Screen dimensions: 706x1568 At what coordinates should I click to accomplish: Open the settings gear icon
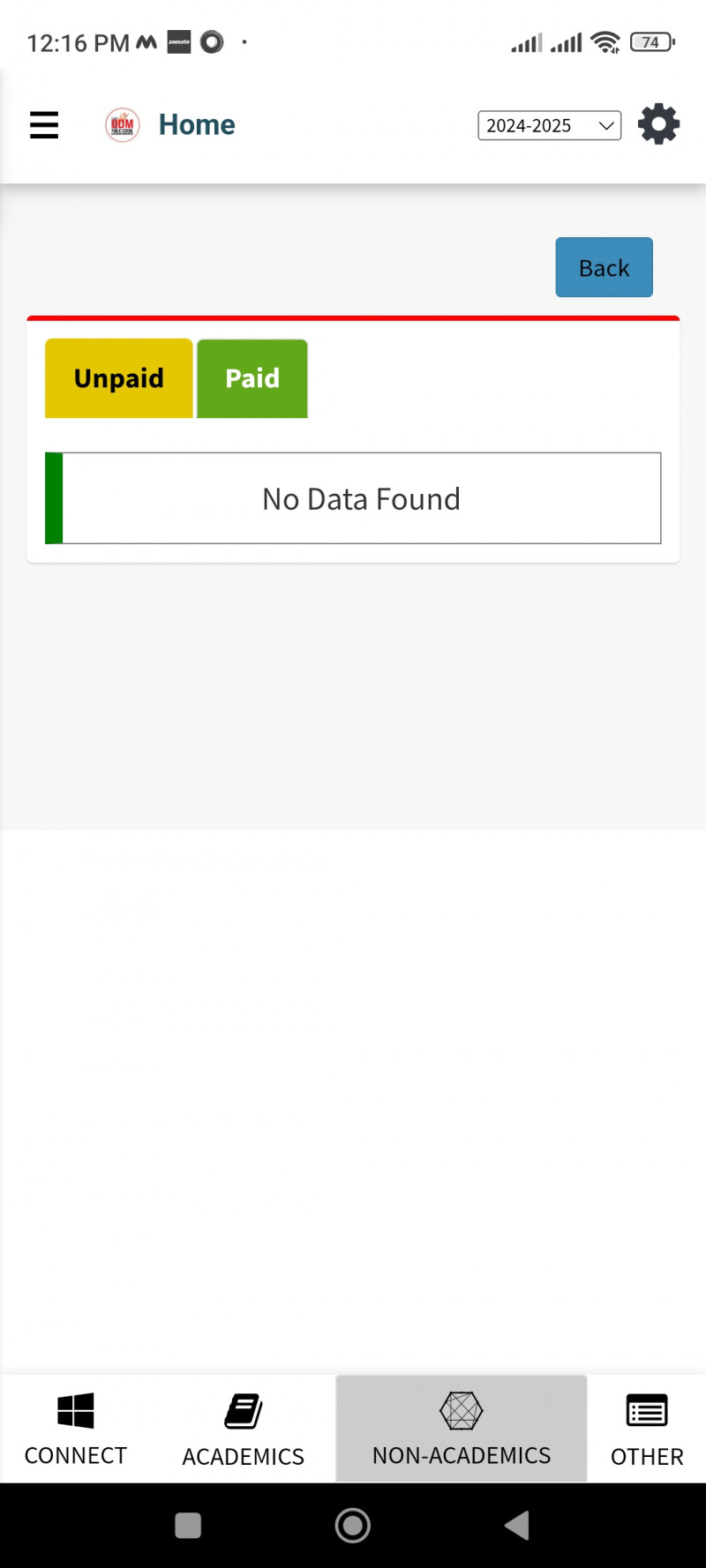(x=658, y=124)
